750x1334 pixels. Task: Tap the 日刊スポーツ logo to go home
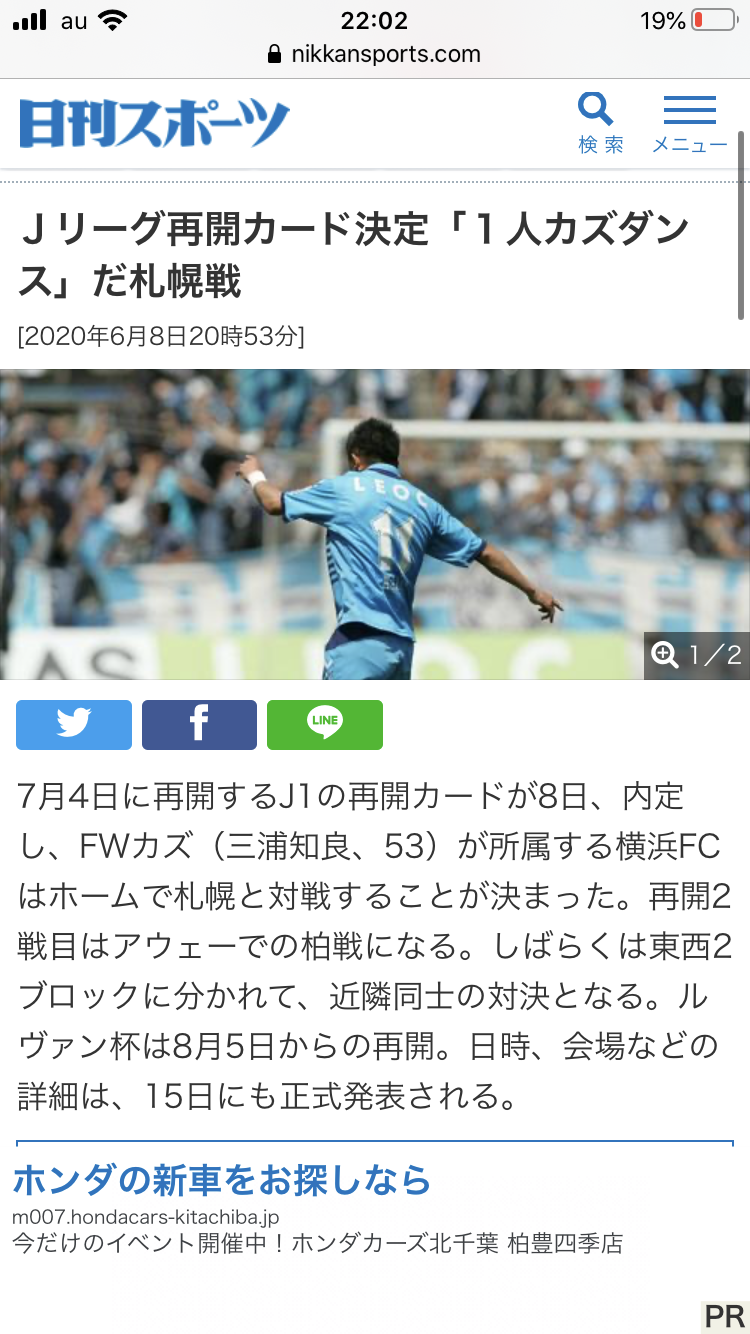(x=154, y=125)
